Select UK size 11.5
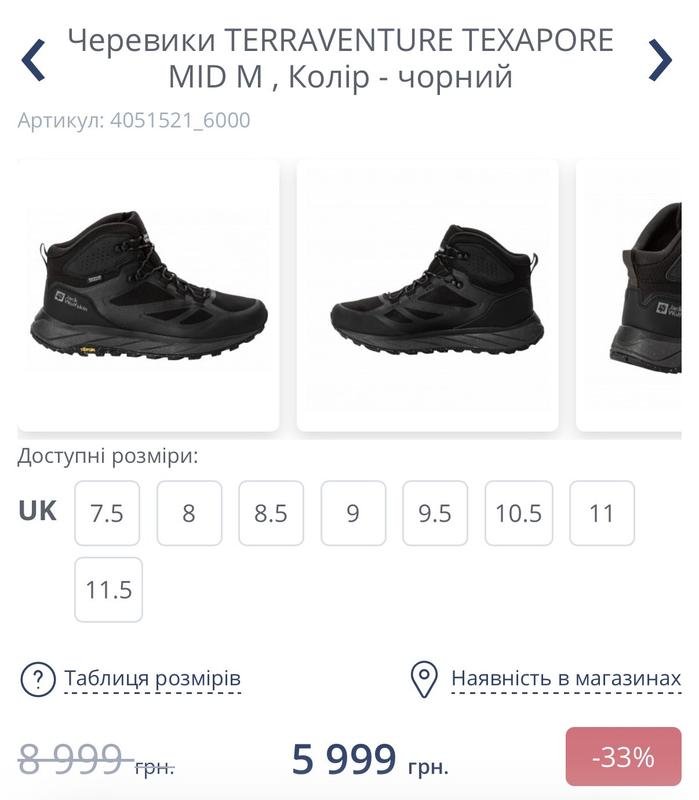This screenshot has height=800, width=699. (108, 590)
